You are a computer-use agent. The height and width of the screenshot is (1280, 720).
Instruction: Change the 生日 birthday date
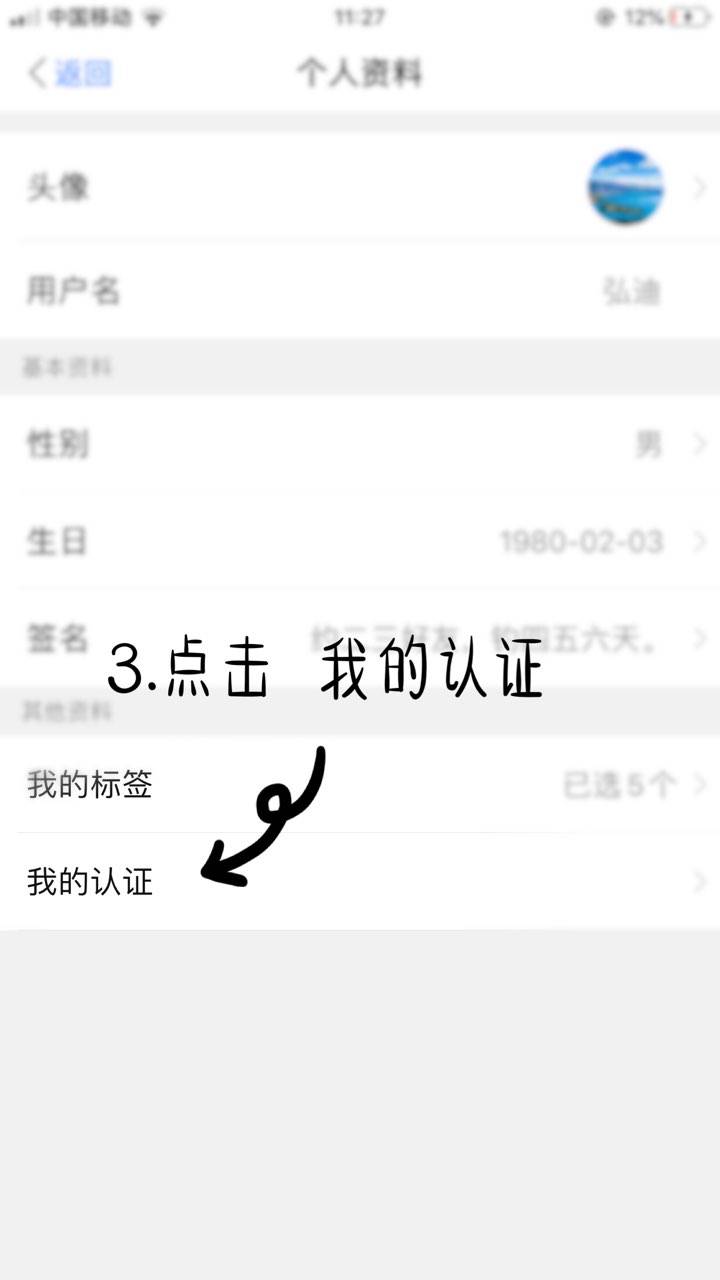point(360,542)
